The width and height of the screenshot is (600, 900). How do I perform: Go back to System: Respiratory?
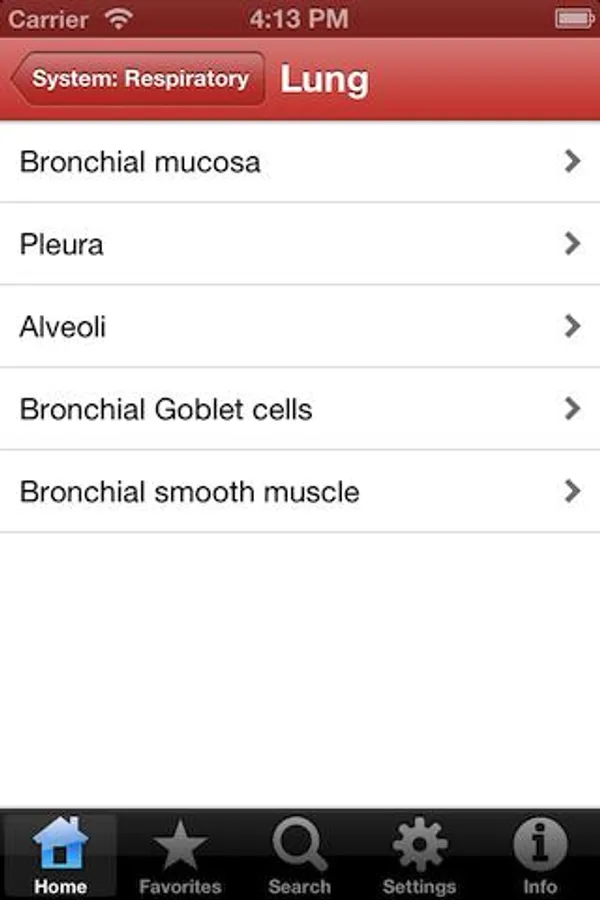(138, 79)
